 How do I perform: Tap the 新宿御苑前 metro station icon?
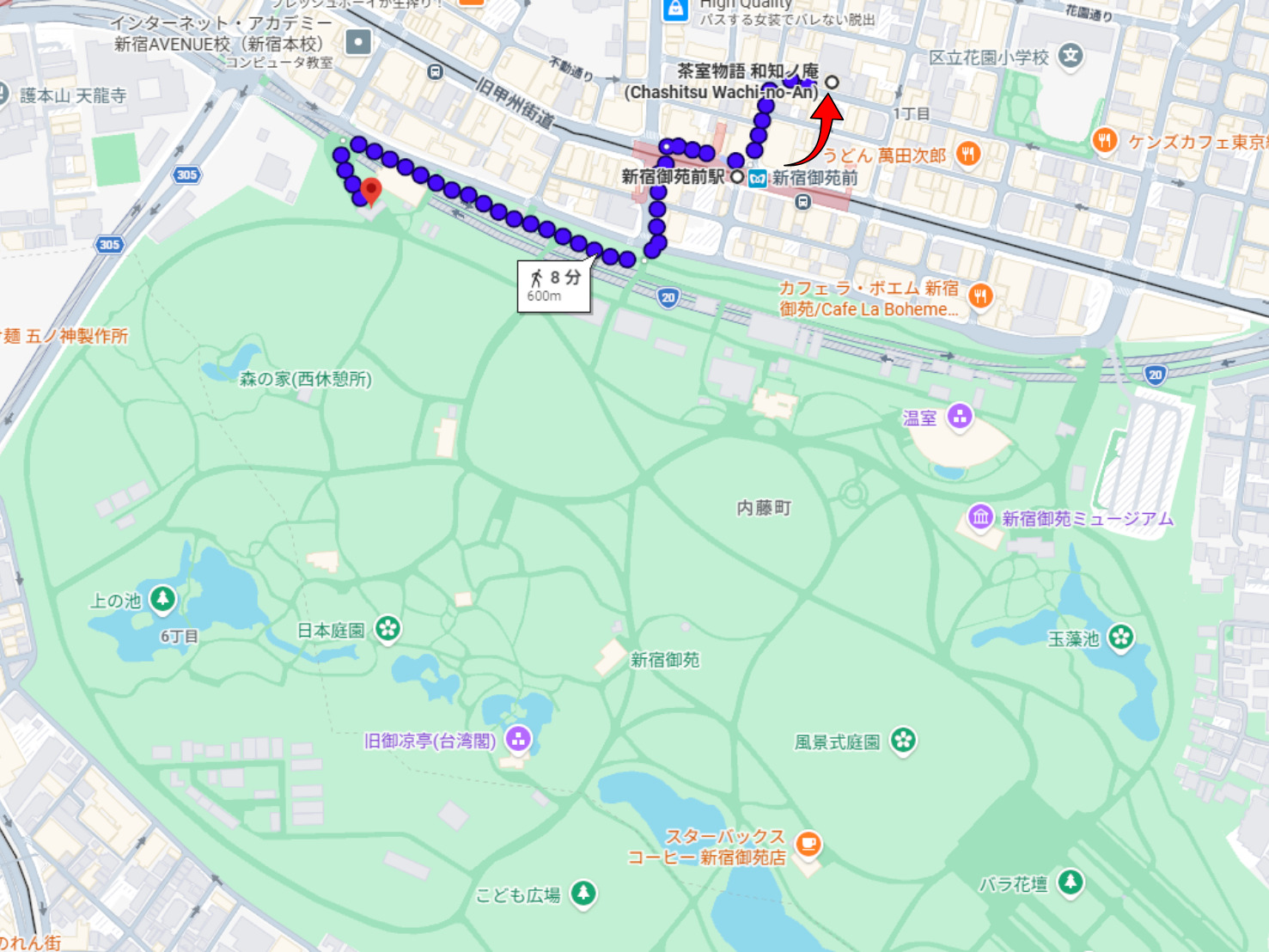[x=757, y=178]
